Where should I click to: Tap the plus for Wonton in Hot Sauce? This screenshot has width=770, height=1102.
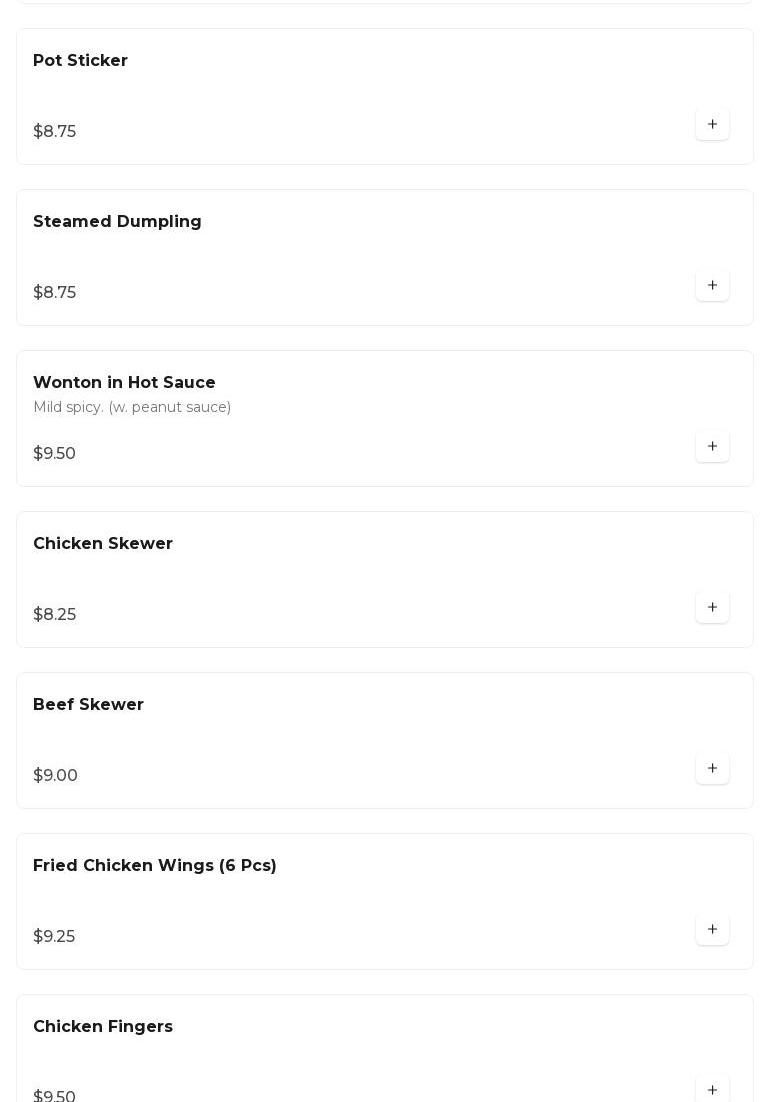tap(712, 447)
